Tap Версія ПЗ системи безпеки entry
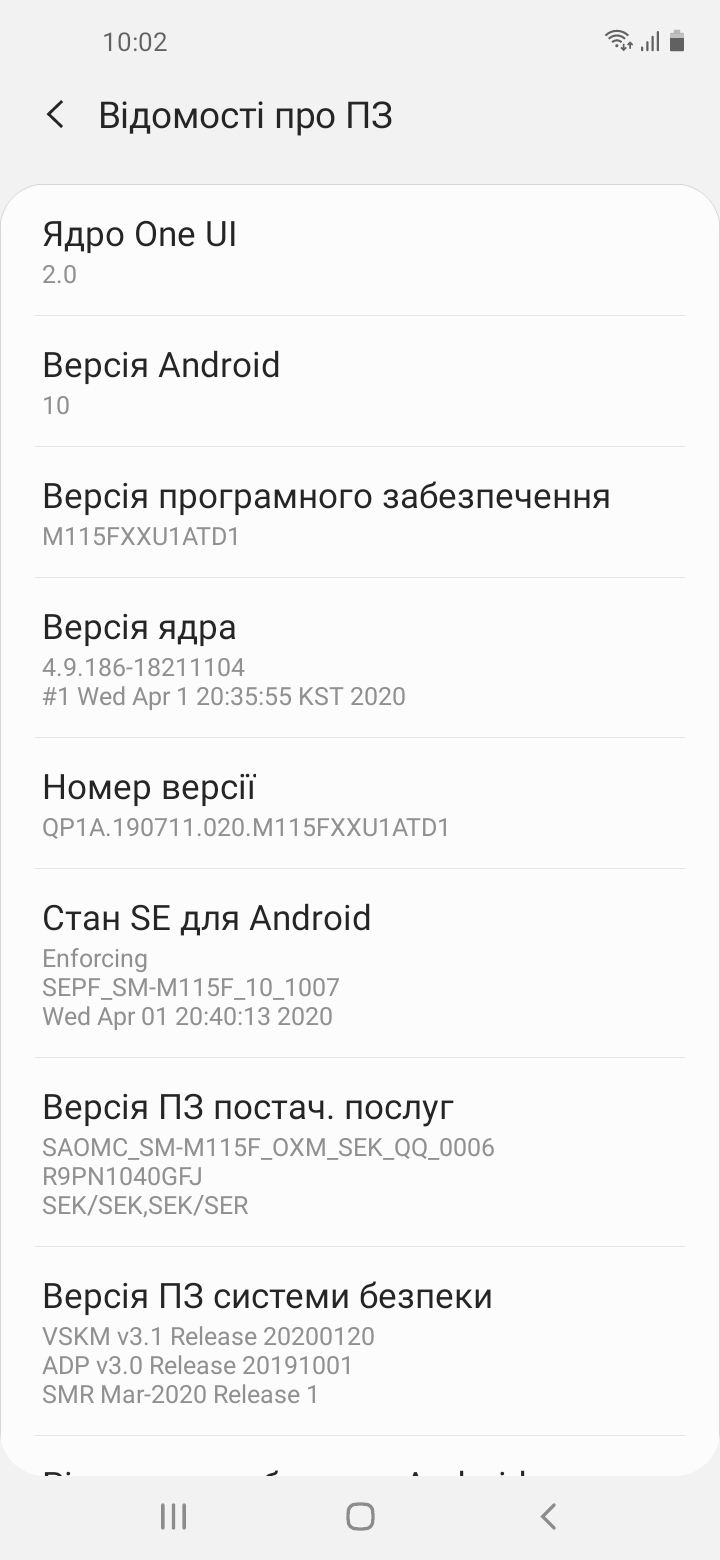This screenshot has width=720, height=1560. click(360, 1340)
